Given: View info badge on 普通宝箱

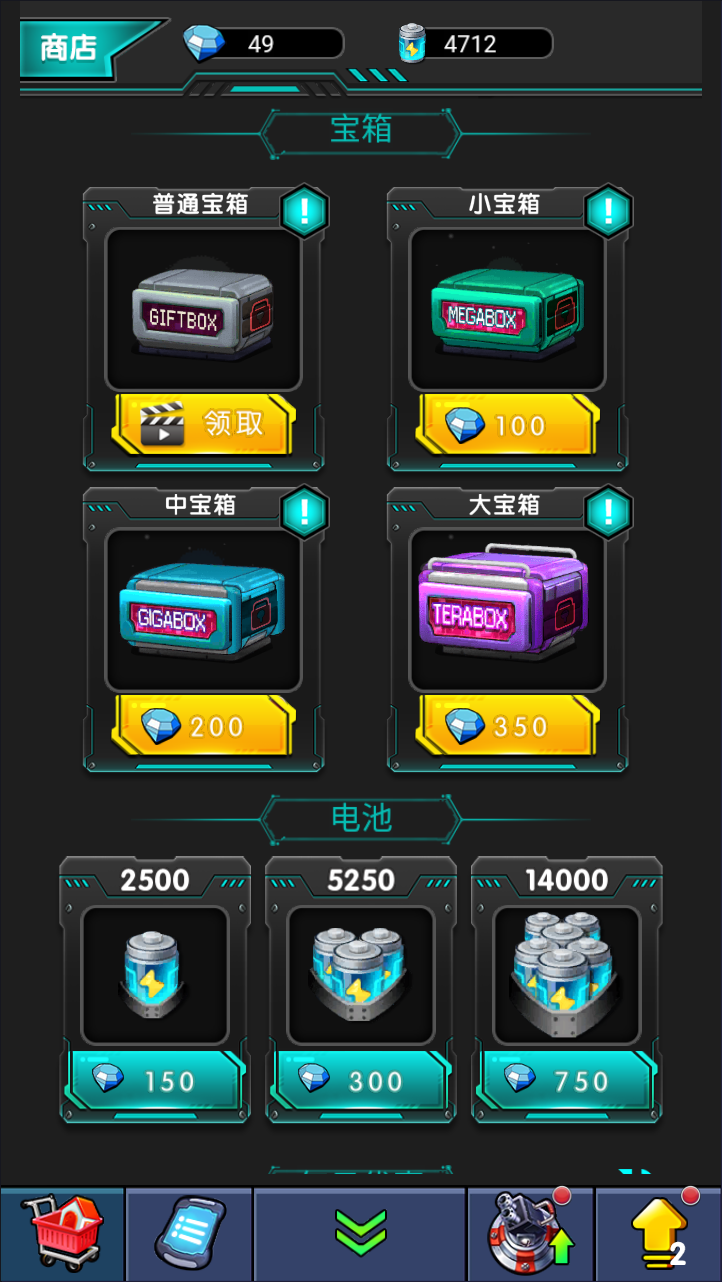Looking at the screenshot, I should (x=304, y=211).
